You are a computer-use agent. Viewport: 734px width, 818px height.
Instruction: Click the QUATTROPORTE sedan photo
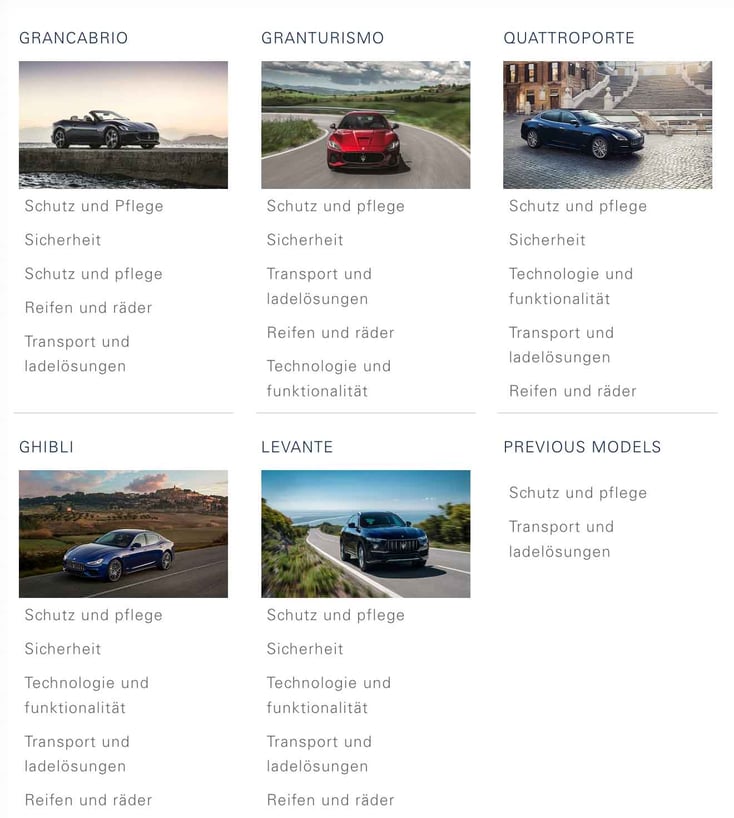tap(608, 124)
